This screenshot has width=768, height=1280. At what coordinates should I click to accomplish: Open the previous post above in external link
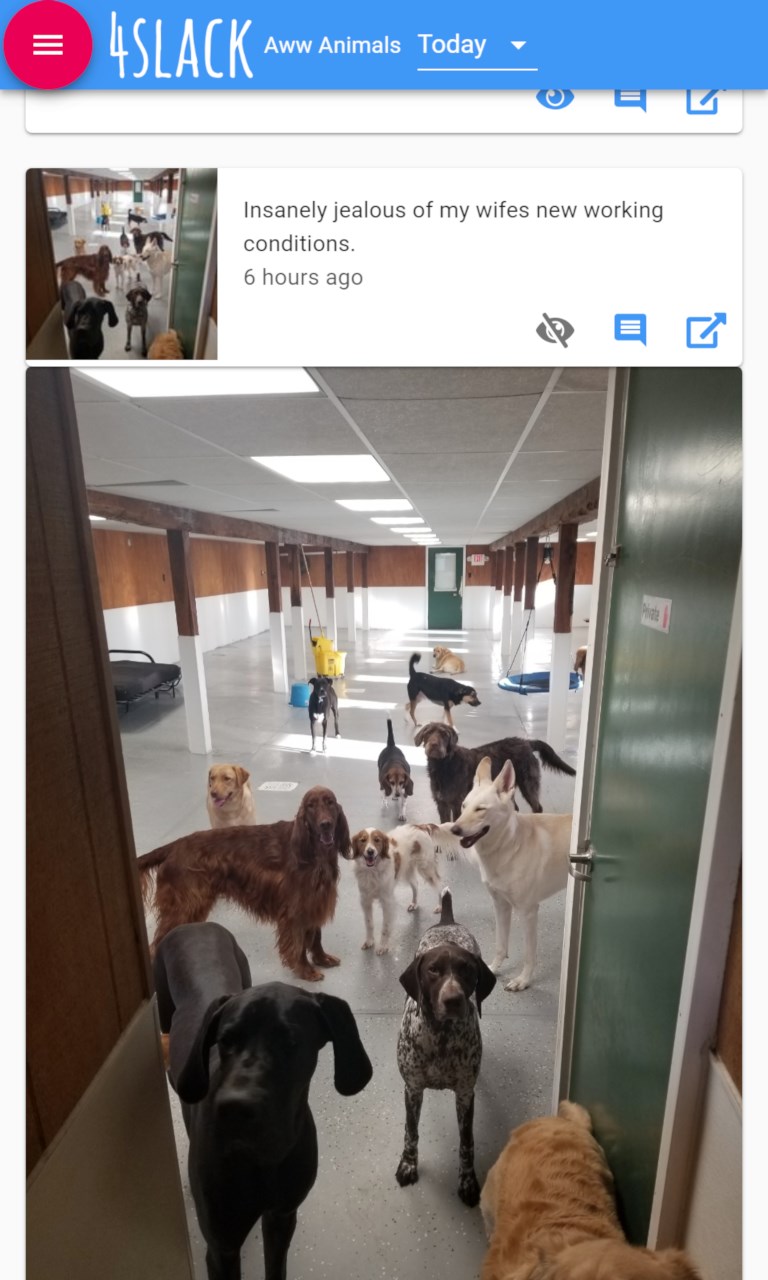coord(703,100)
